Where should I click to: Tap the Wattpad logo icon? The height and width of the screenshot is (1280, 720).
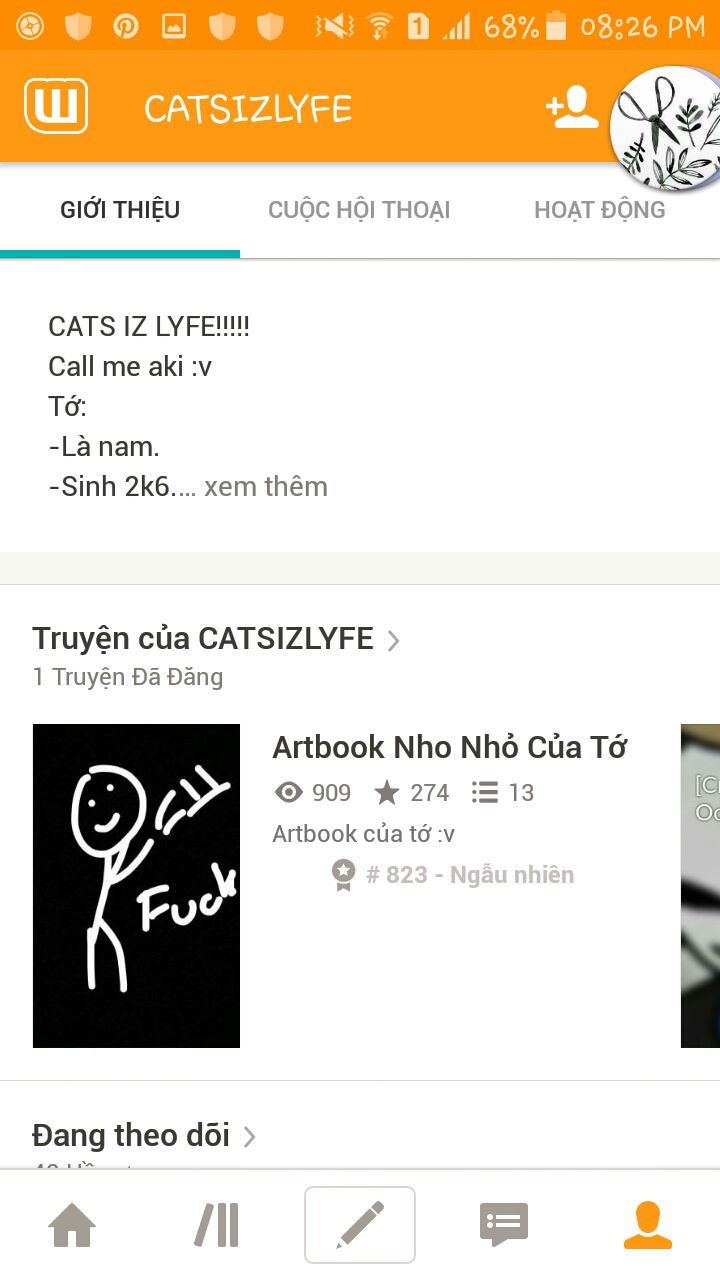pos(56,107)
